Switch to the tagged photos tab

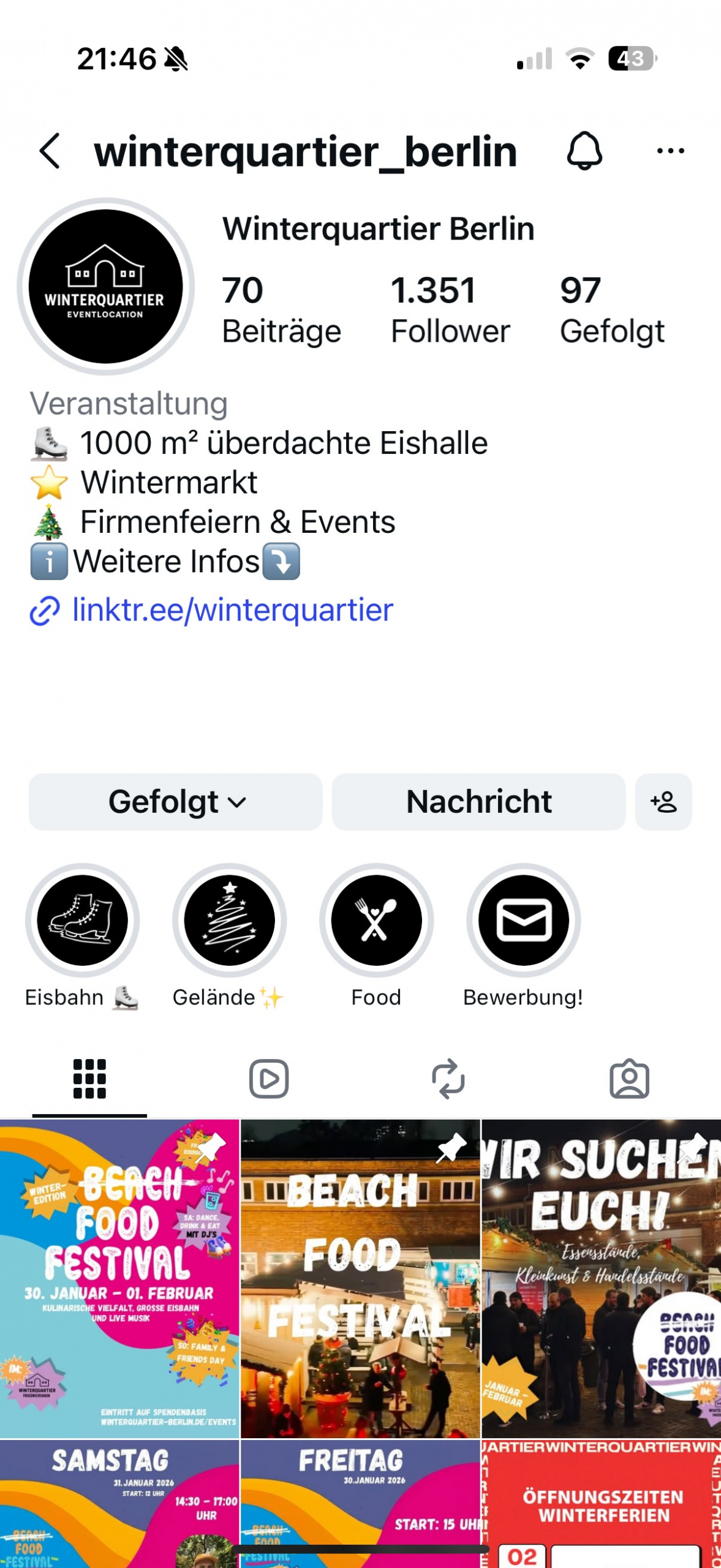coord(629,1079)
